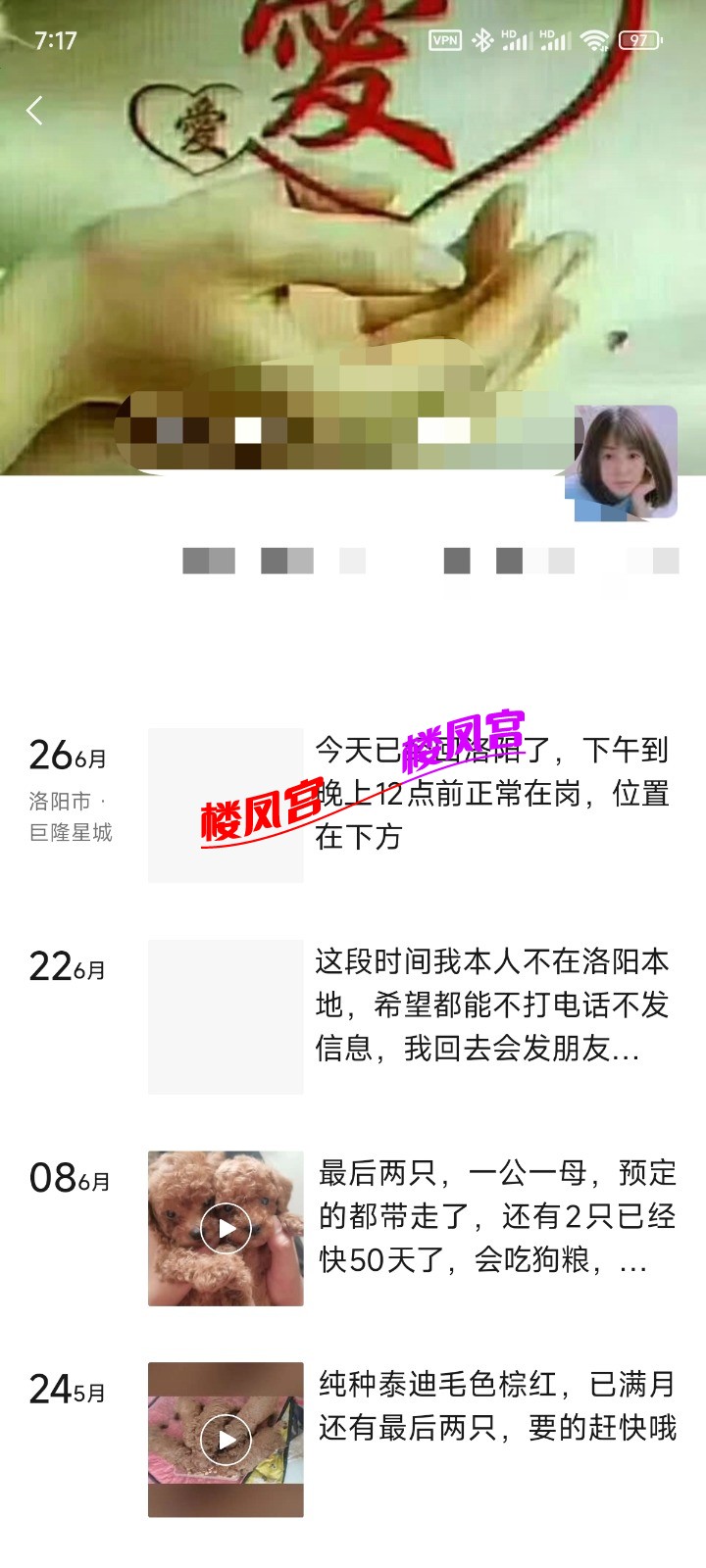View the cover photo at the top
Screen dimensions: 706x1568
(x=353, y=245)
